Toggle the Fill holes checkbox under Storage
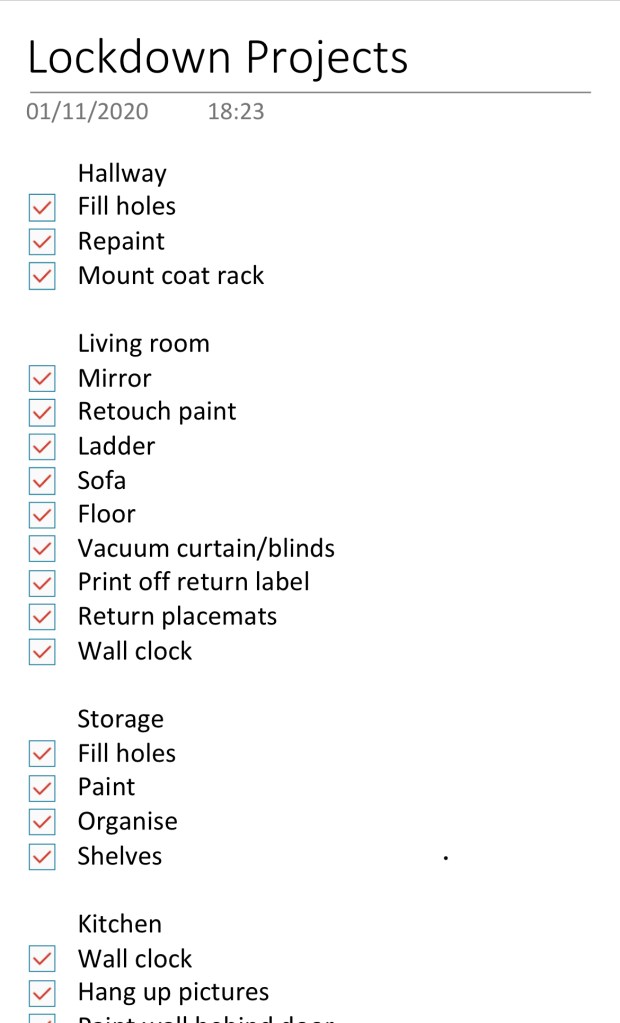 click(42, 754)
